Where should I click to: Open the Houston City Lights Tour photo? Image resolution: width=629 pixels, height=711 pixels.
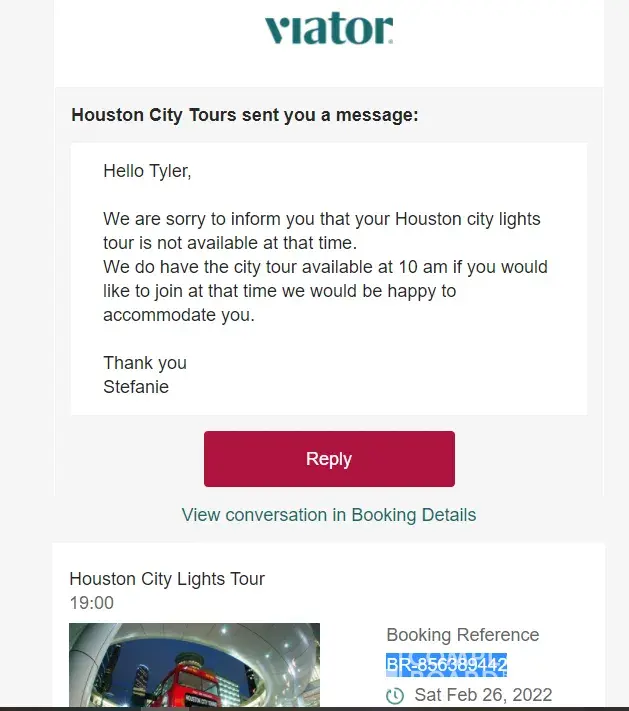[x=194, y=664]
